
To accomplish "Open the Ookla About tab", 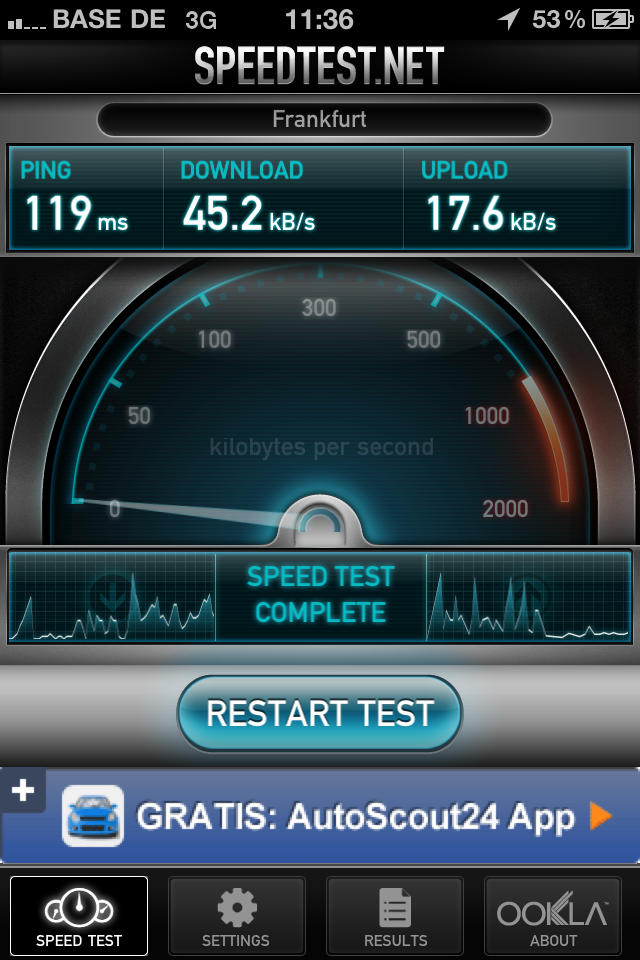I will click(x=553, y=915).
